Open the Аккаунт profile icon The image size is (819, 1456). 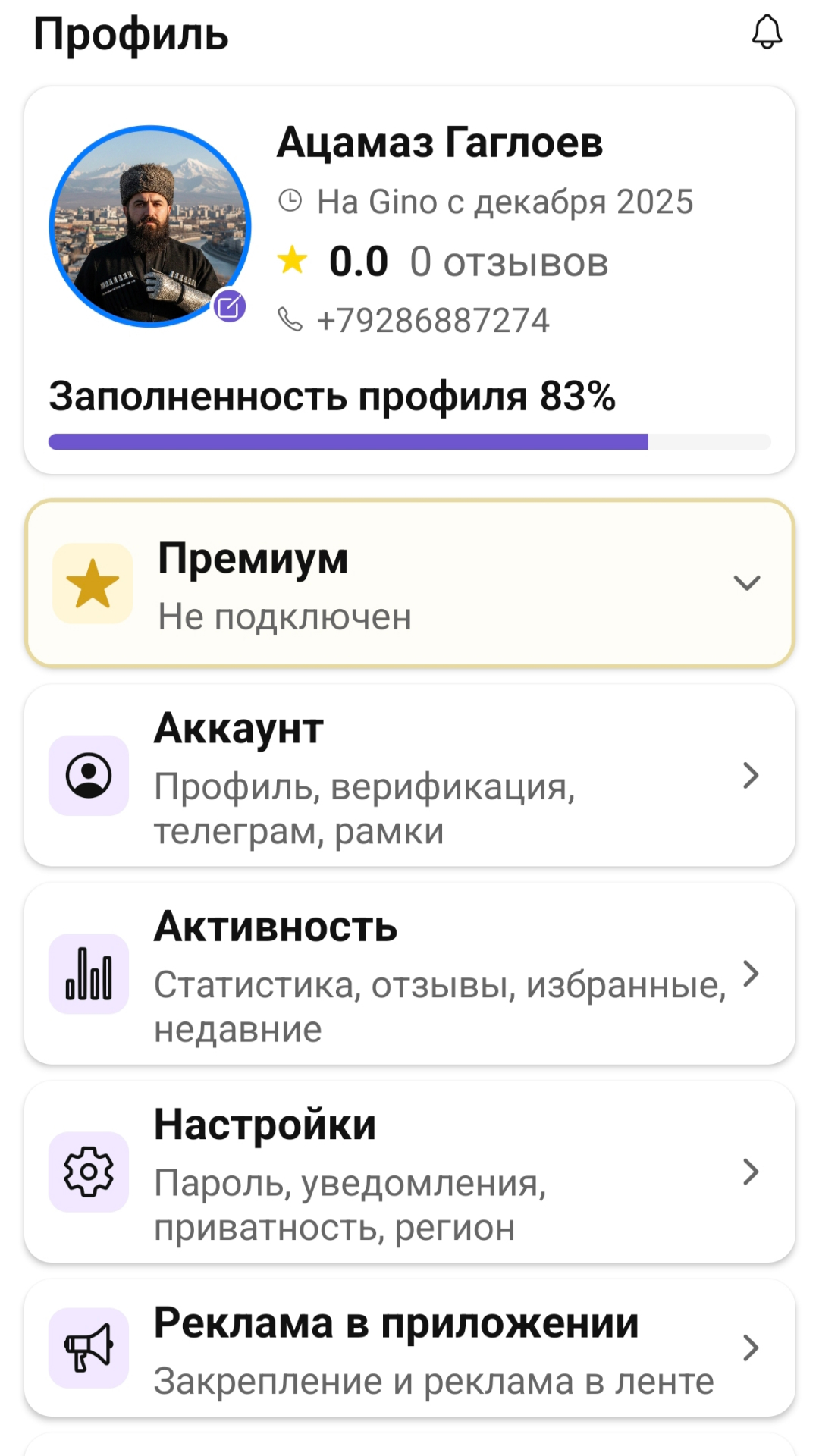[x=88, y=776]
